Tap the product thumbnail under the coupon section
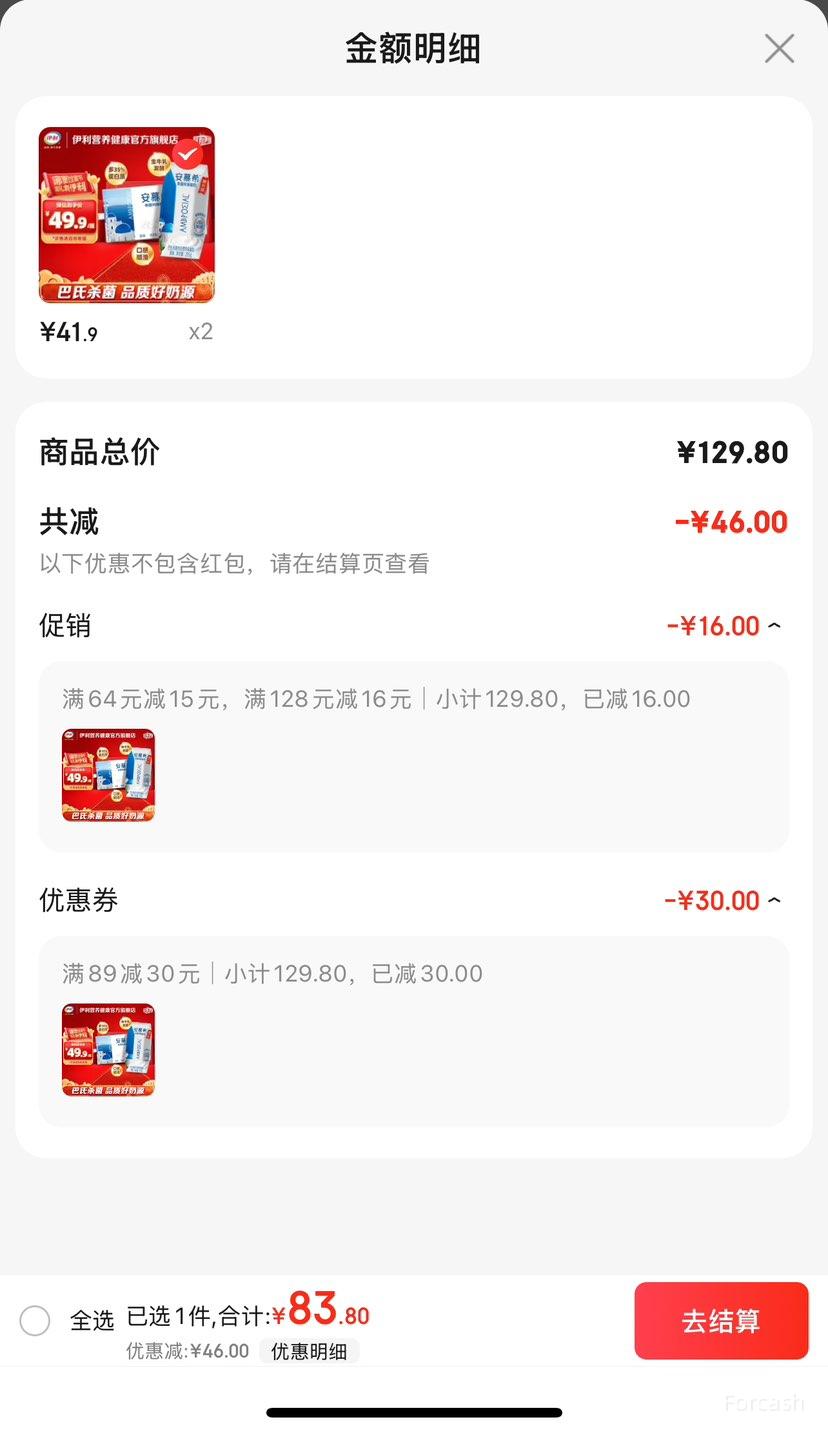The width and height of the screenshot is (828, 1433). pos(107,1049)
